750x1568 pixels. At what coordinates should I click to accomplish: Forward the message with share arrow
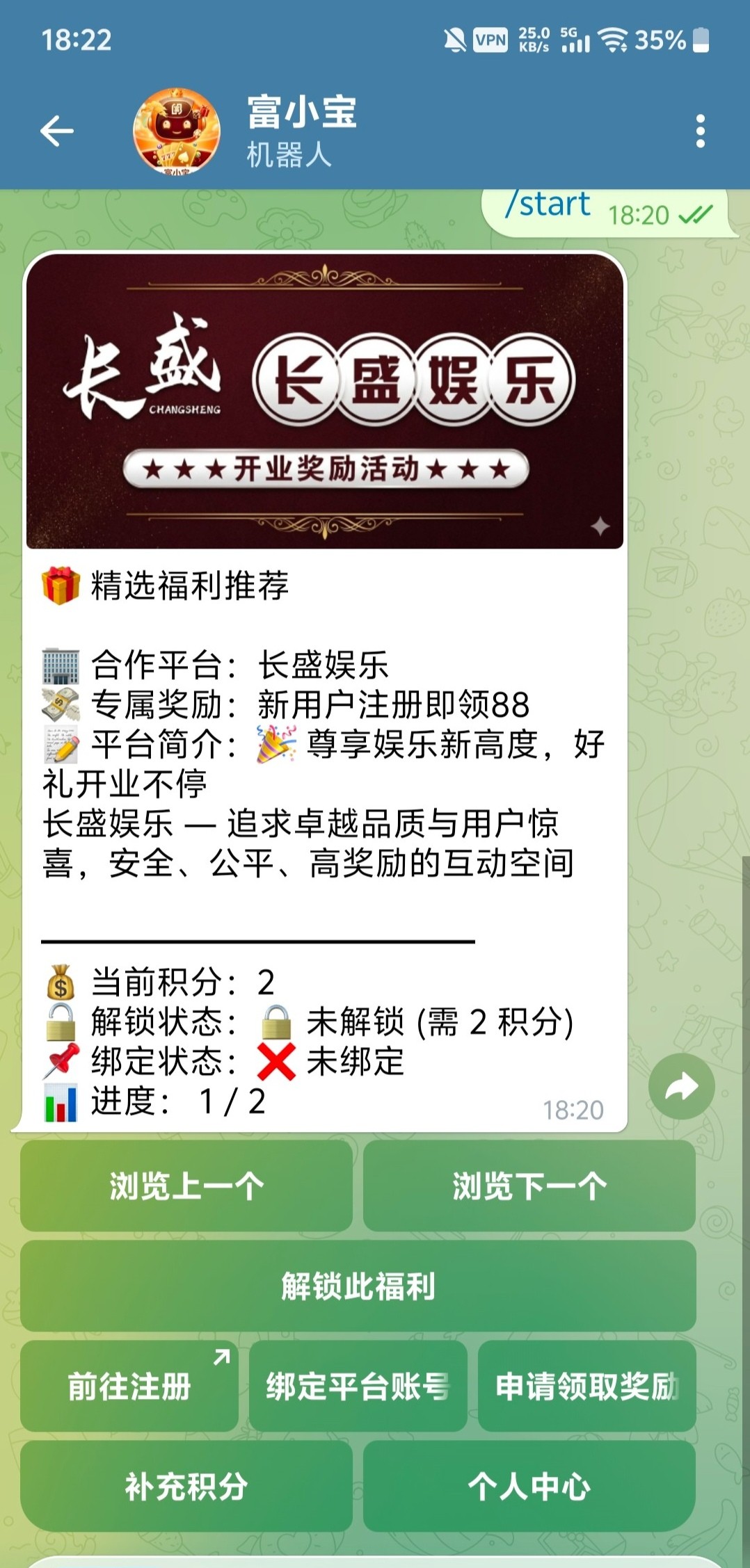tap(681, 1085)
